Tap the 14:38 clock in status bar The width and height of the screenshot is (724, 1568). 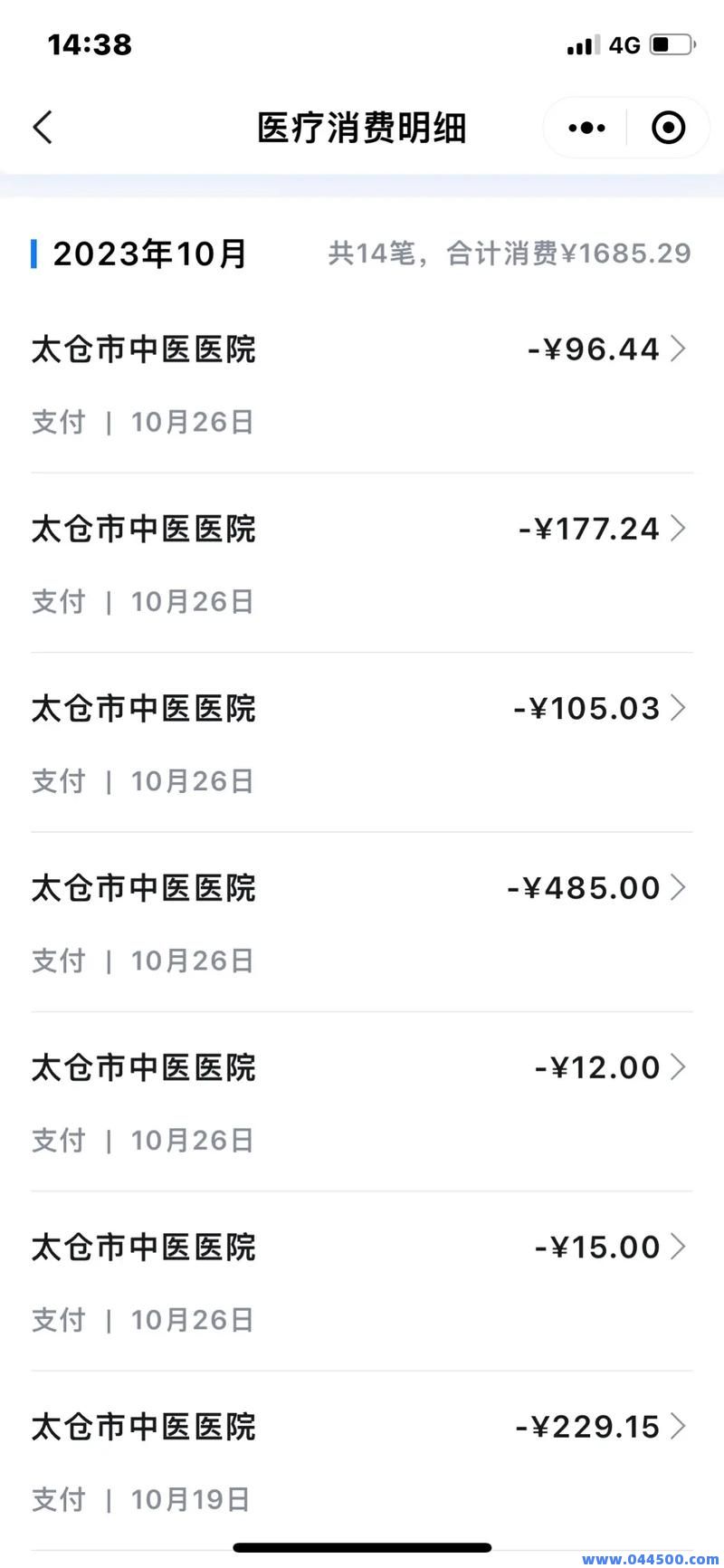coord(90,43)
